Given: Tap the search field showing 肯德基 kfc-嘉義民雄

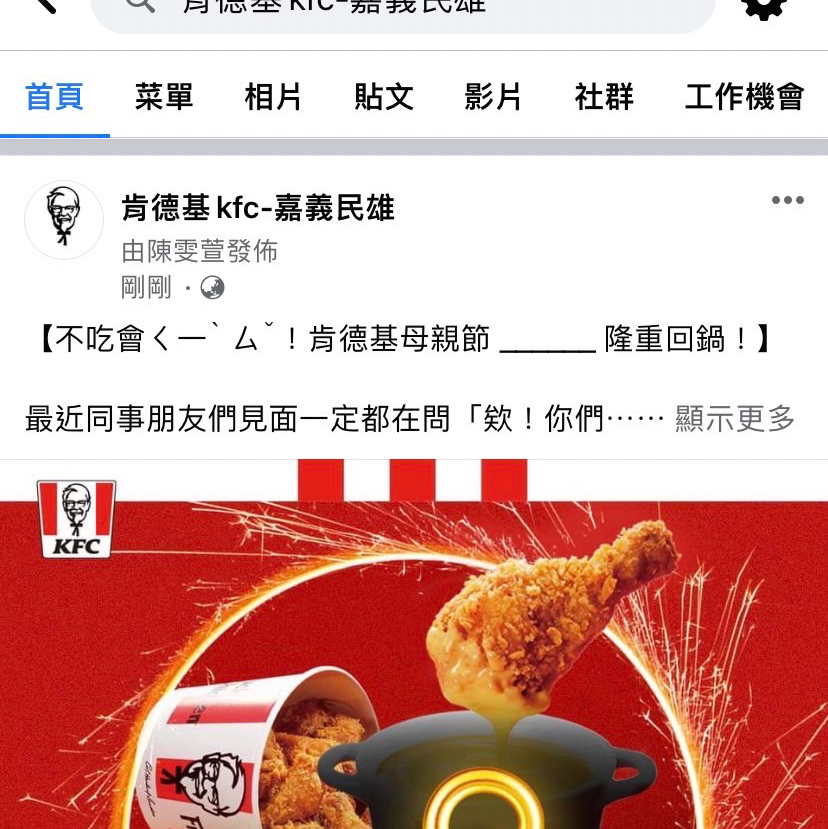Looking at the screenshot, I should (400, 10).
